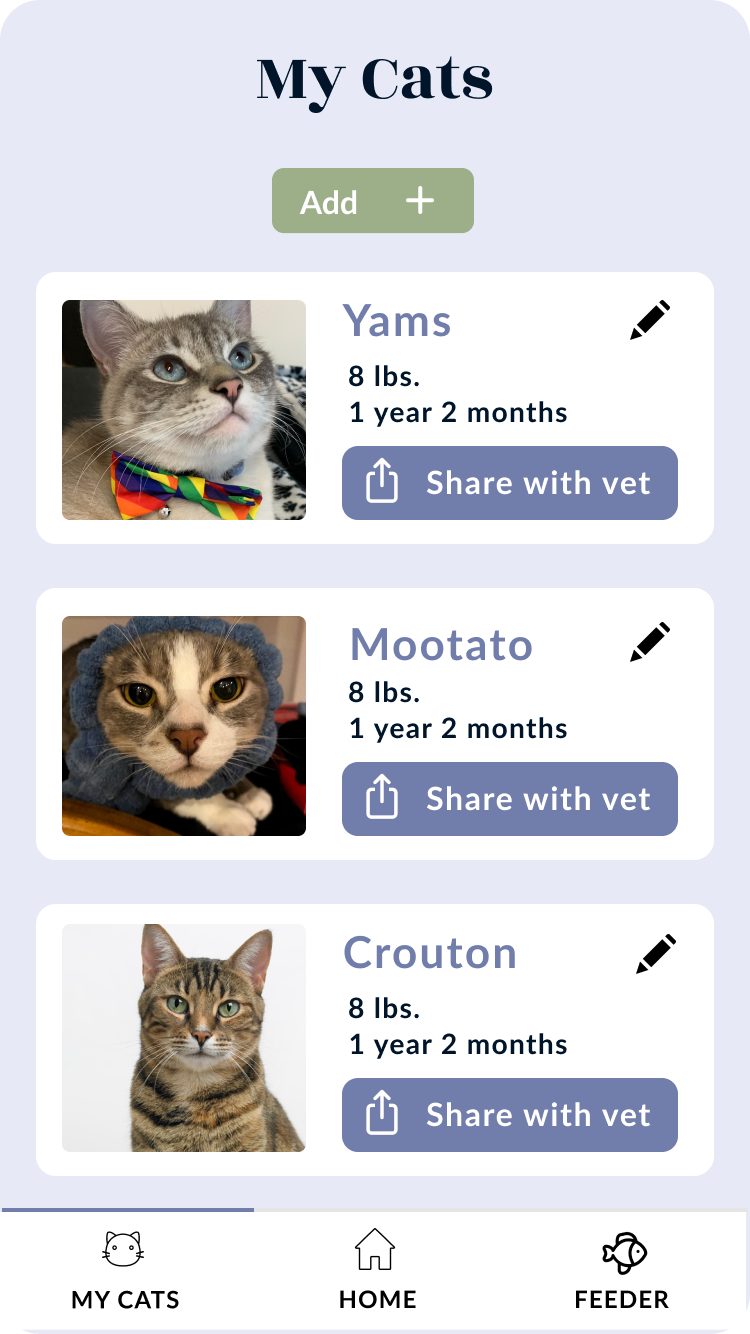
Task: Edit Mootato's profile with the pencil icon
Action: (650, 642)
